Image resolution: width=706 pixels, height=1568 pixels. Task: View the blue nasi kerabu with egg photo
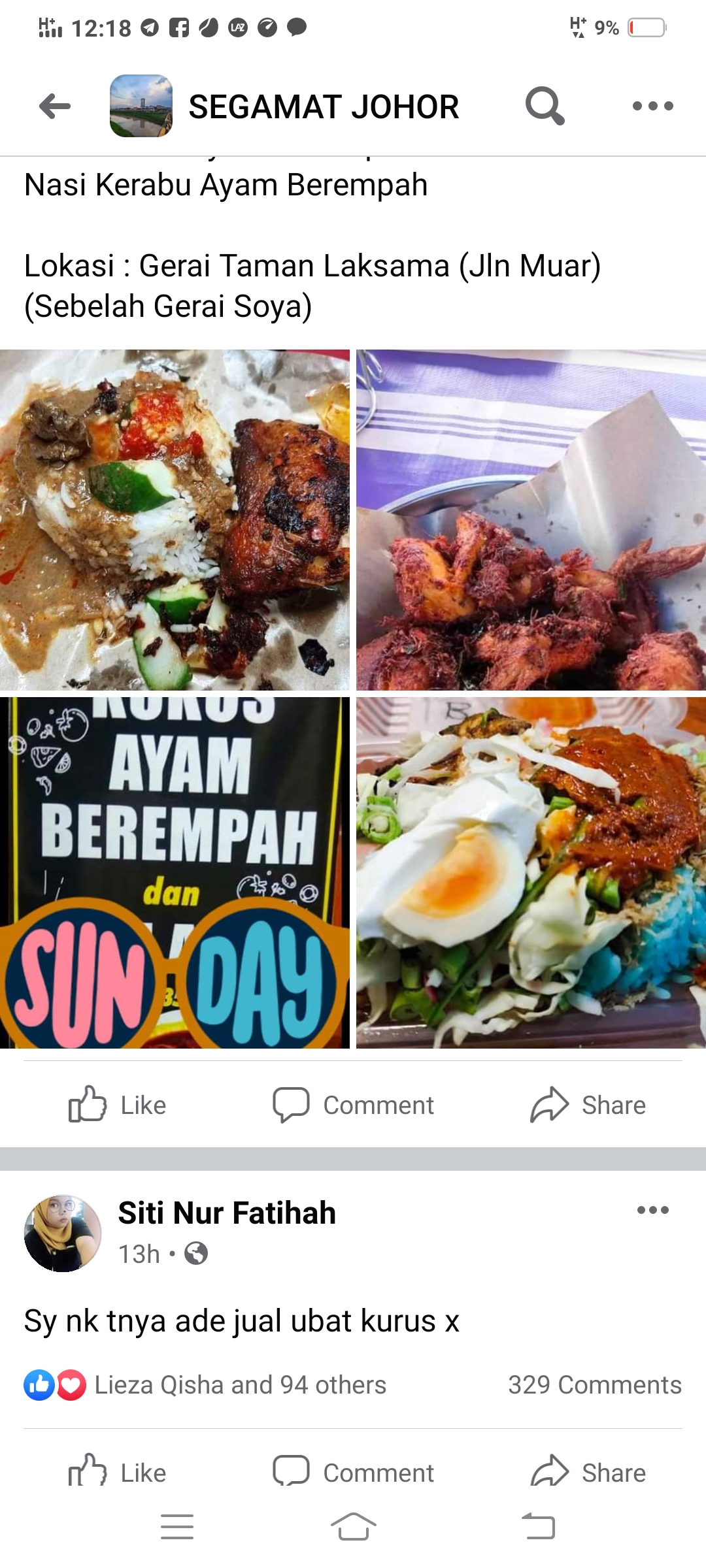[x=531, y=873]
